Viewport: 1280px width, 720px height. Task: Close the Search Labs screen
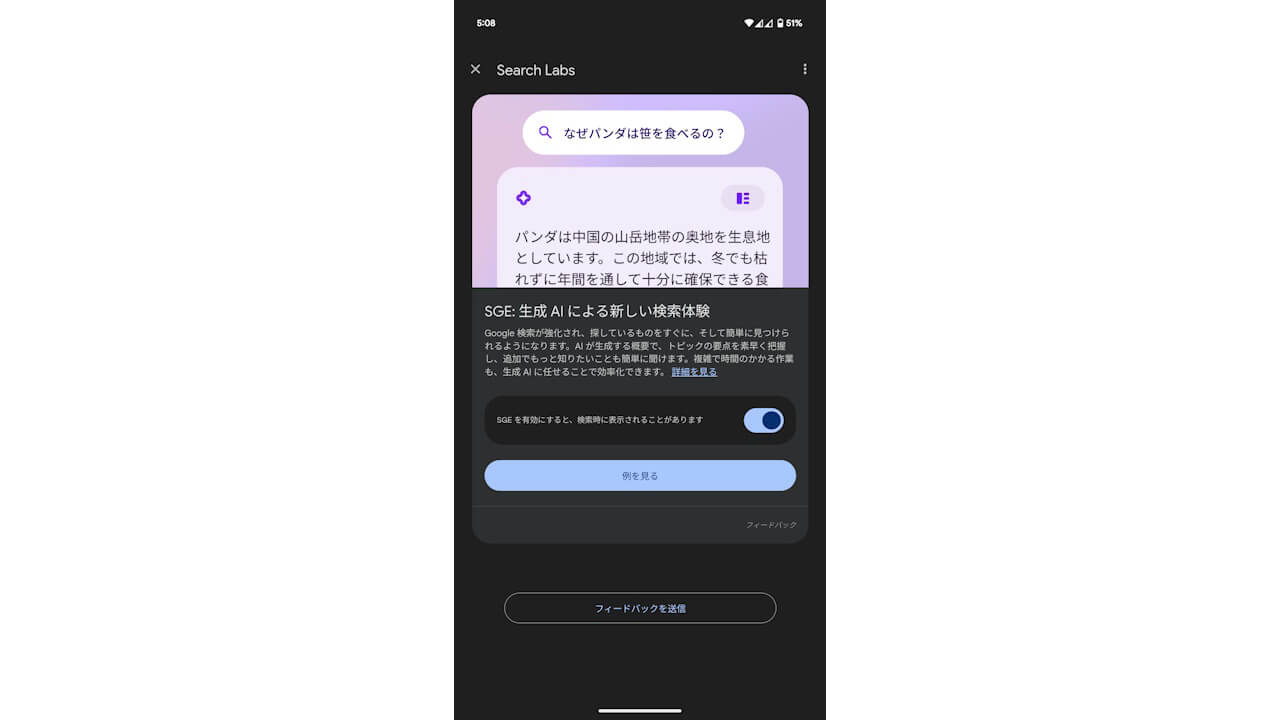click(x=475, y=69)
